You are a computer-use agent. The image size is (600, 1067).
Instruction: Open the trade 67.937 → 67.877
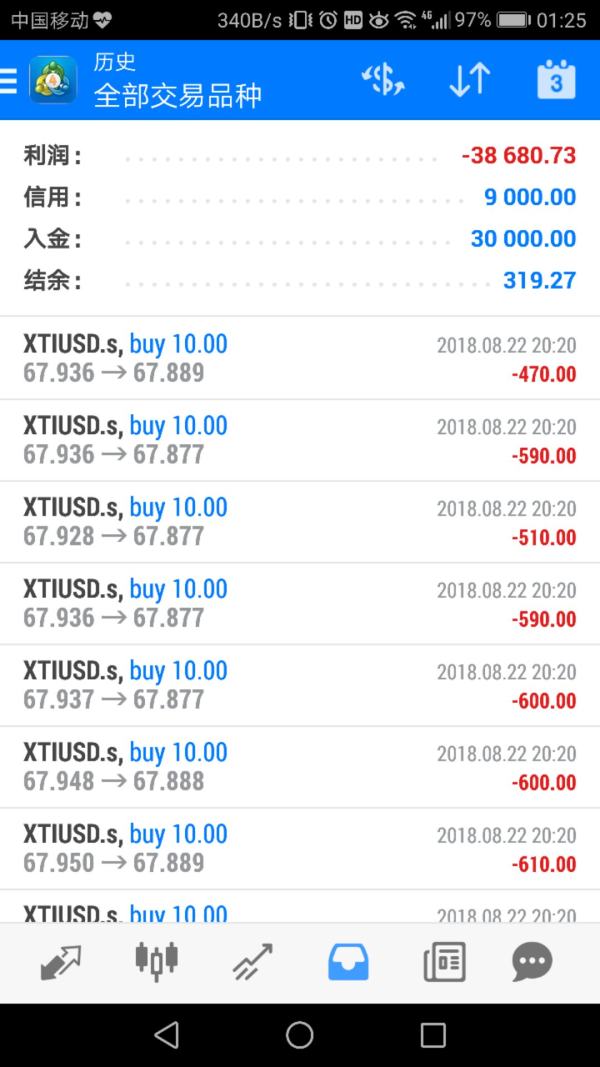pos(300,685)
